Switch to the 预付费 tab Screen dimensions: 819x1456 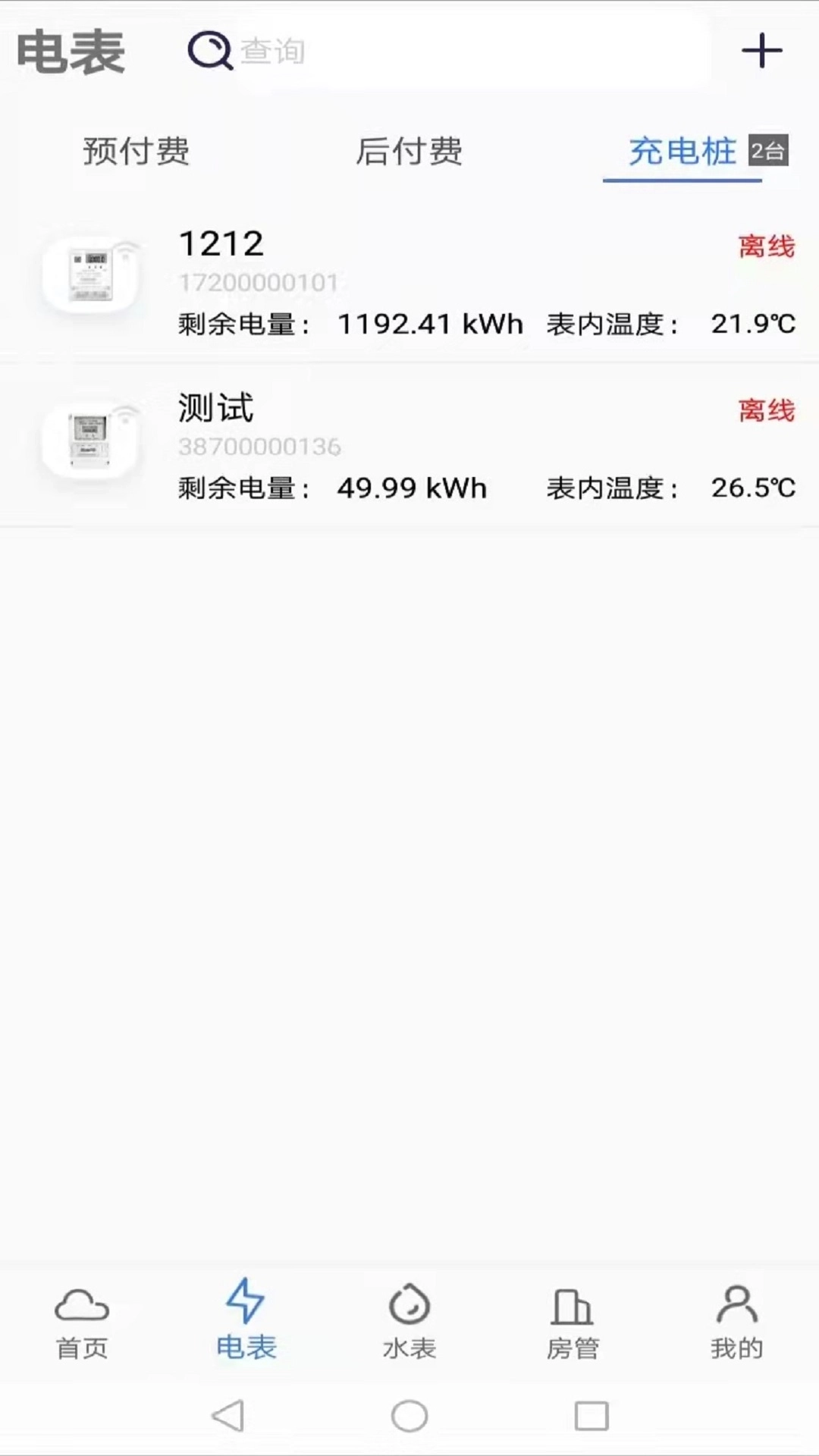(136, 152)
